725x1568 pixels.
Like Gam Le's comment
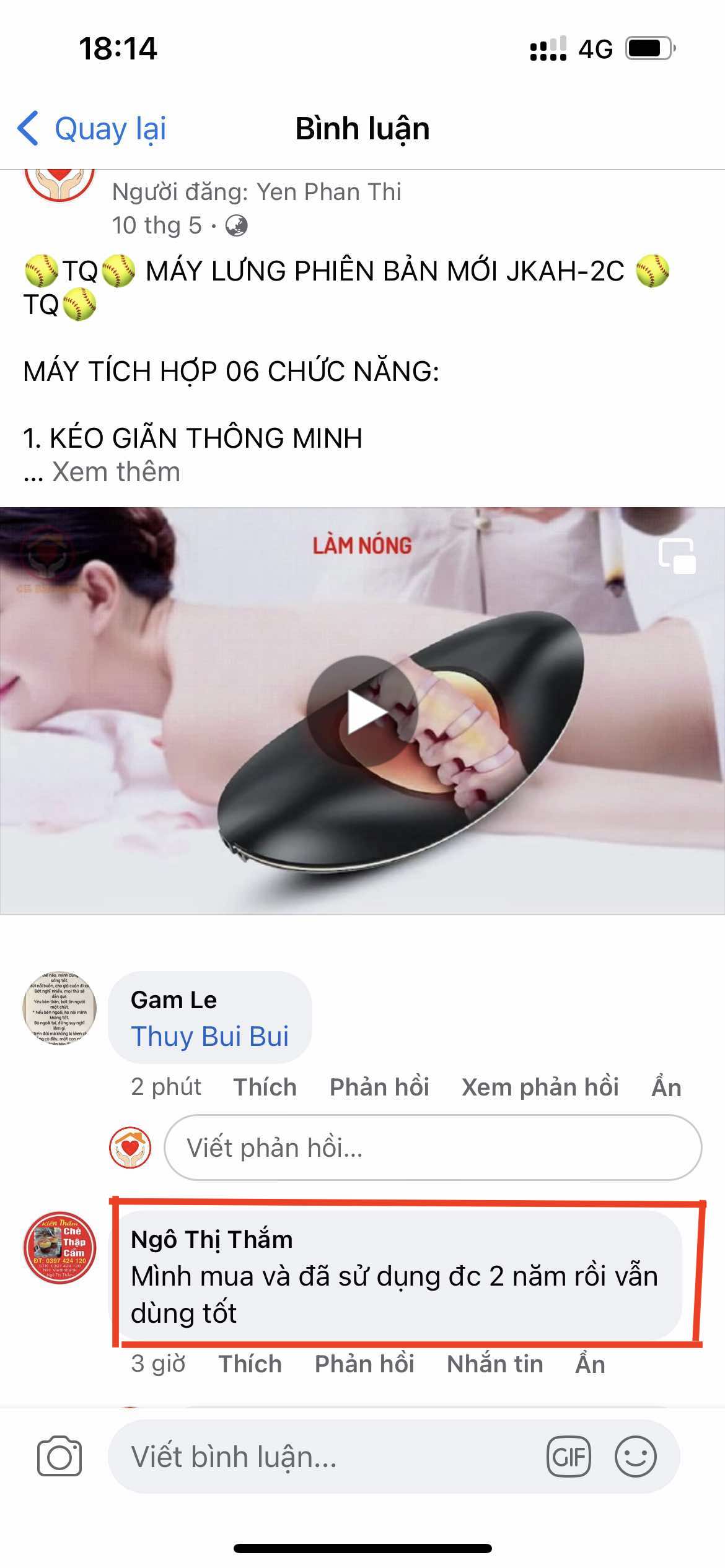pyautogui.click(x=265, y=1087)
